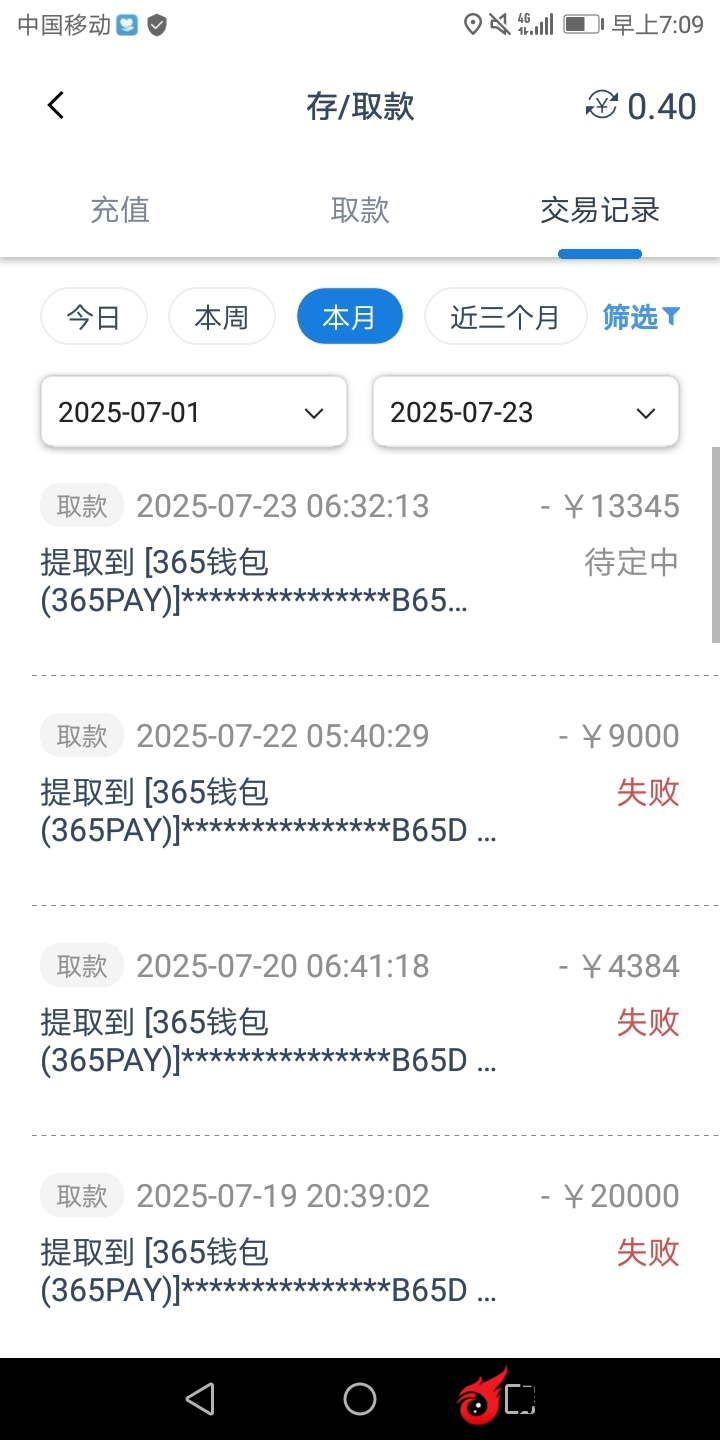Open the failed ¥4384 withdrawal record

click(x=360, y=1020)
